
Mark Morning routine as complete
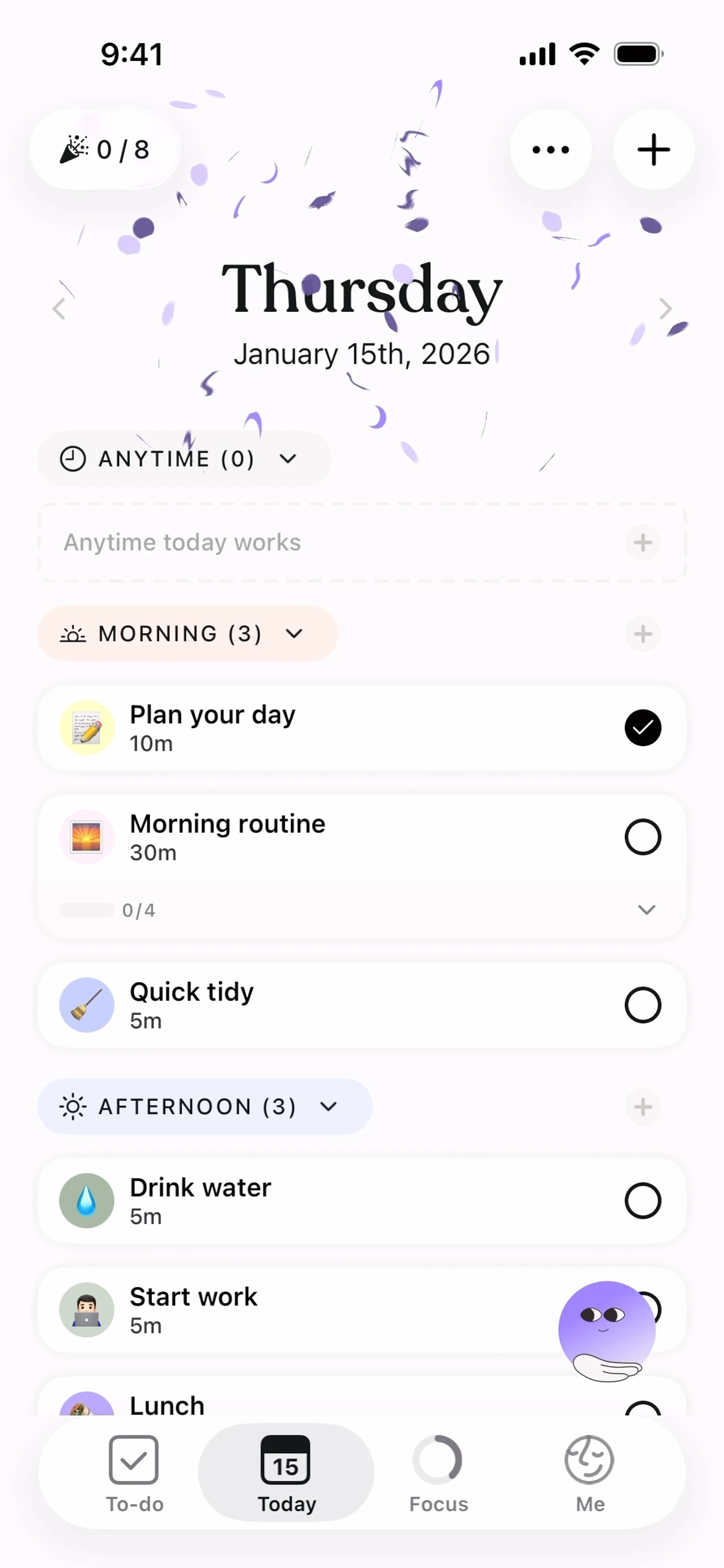pos(643,838)
